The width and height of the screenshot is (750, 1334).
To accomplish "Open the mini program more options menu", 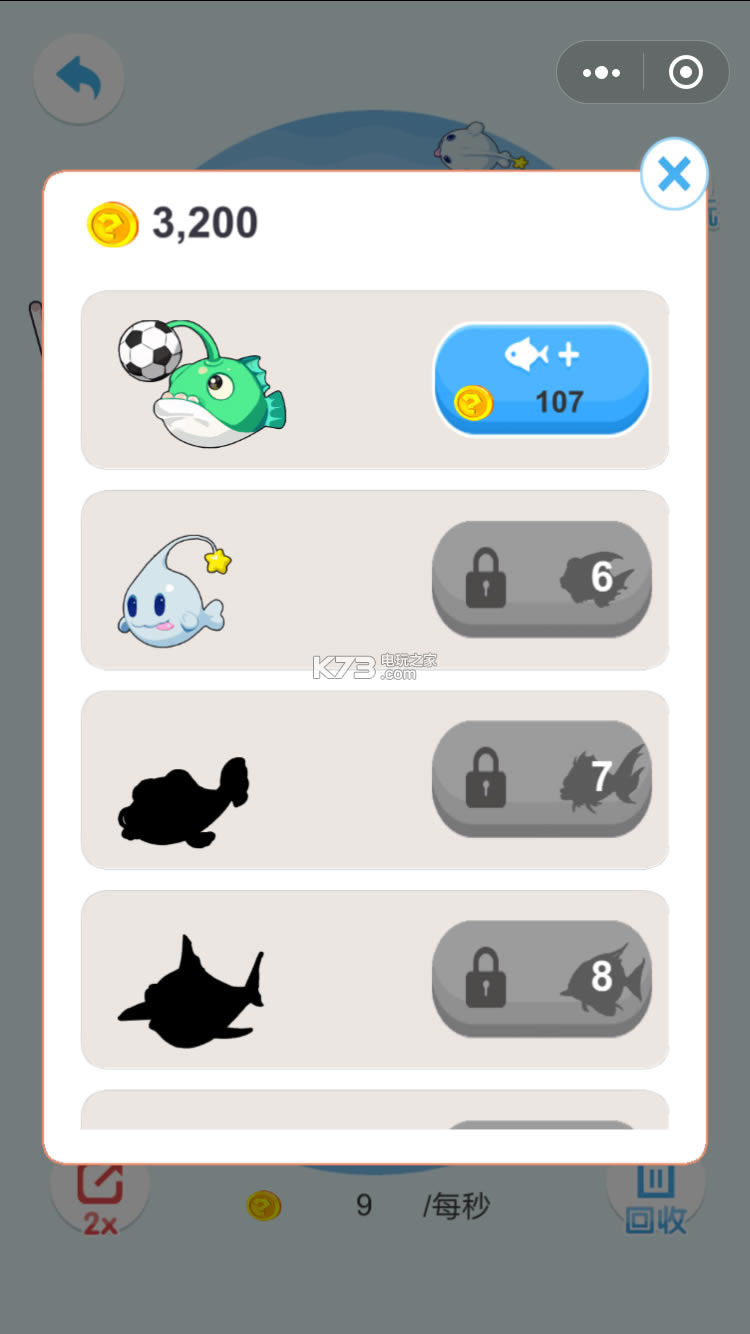I will tap(601, 72).
